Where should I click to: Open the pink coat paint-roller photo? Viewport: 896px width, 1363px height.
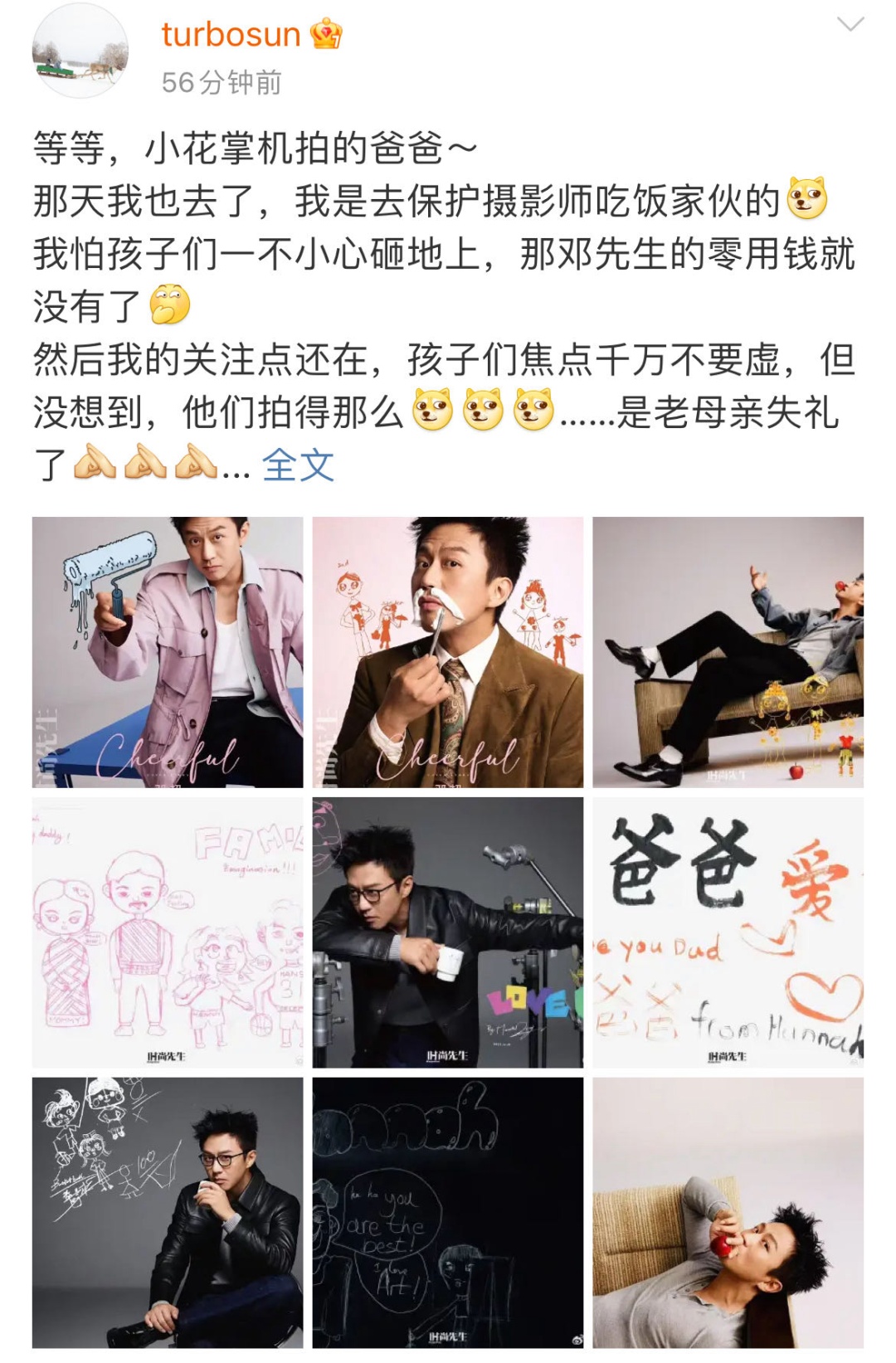tap(166, 653)
